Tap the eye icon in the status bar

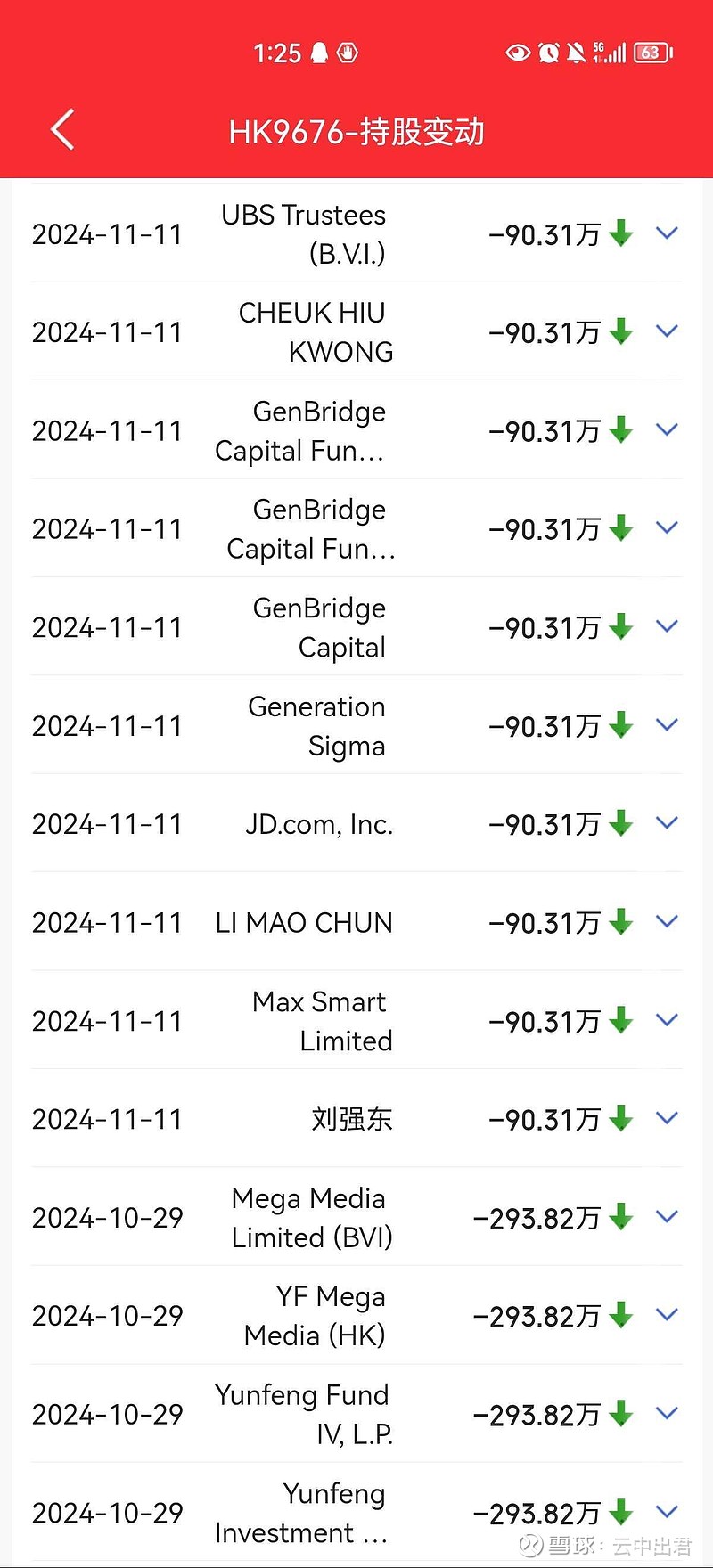pyautogui.click(x=518, y=53)
